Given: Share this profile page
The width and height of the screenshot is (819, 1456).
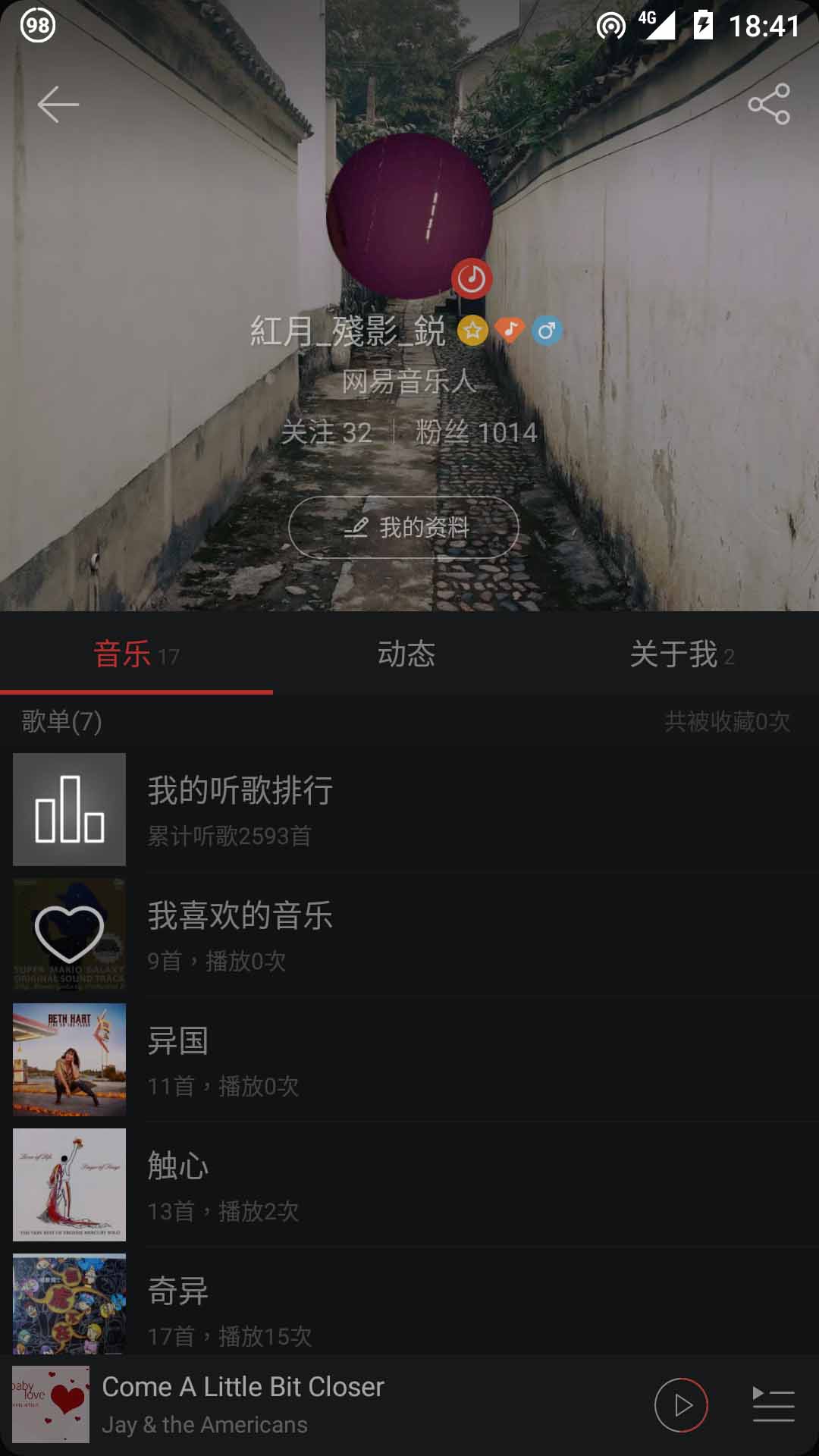Looking at the screenshot, I should tap(768, 105).
